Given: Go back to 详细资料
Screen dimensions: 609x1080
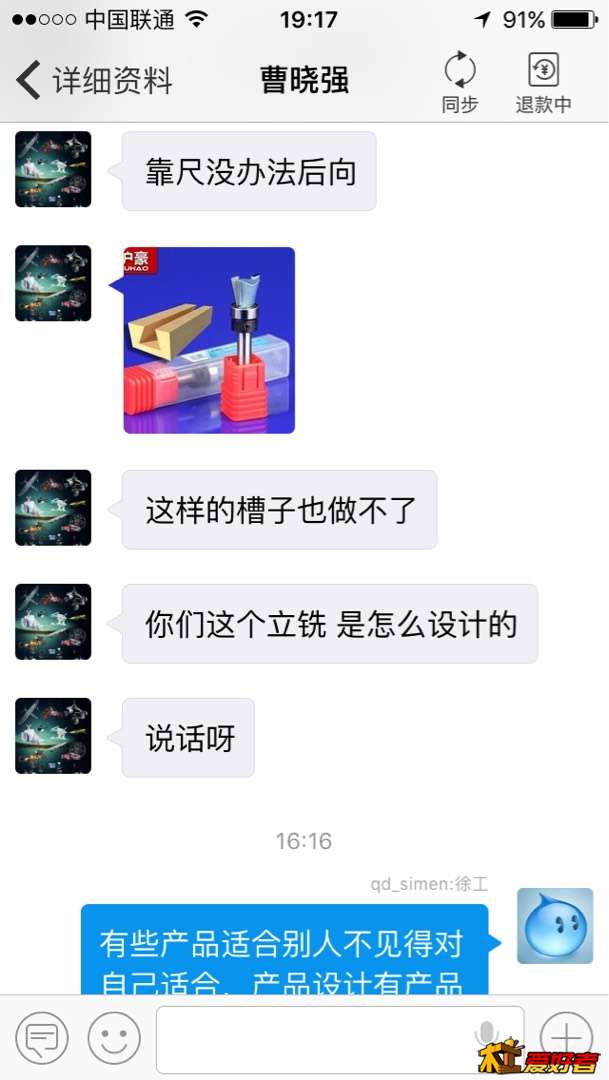Looking at the screenshot, I should (x=95, y=80).
